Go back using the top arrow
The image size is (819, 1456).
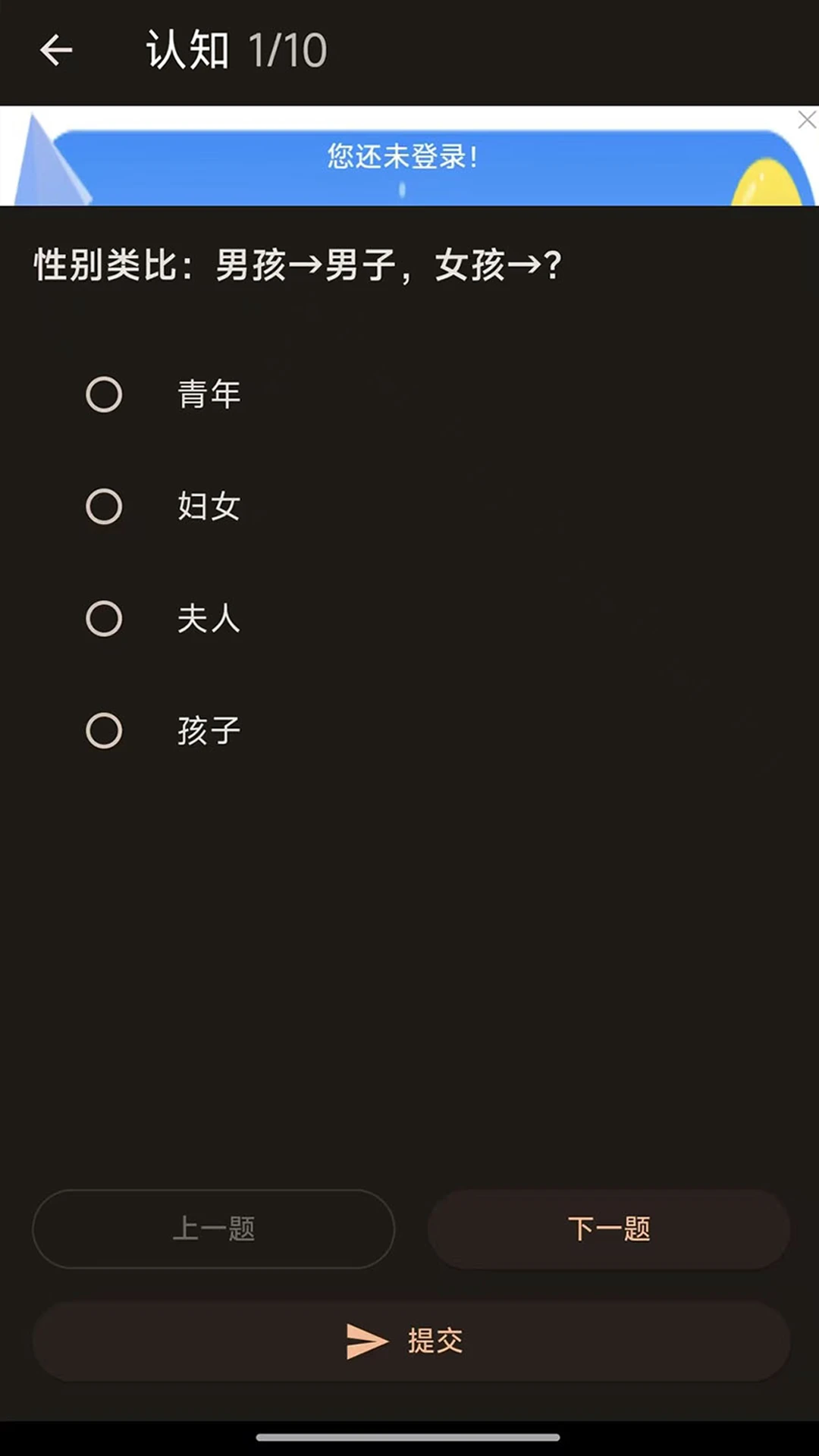click(56, 51)
